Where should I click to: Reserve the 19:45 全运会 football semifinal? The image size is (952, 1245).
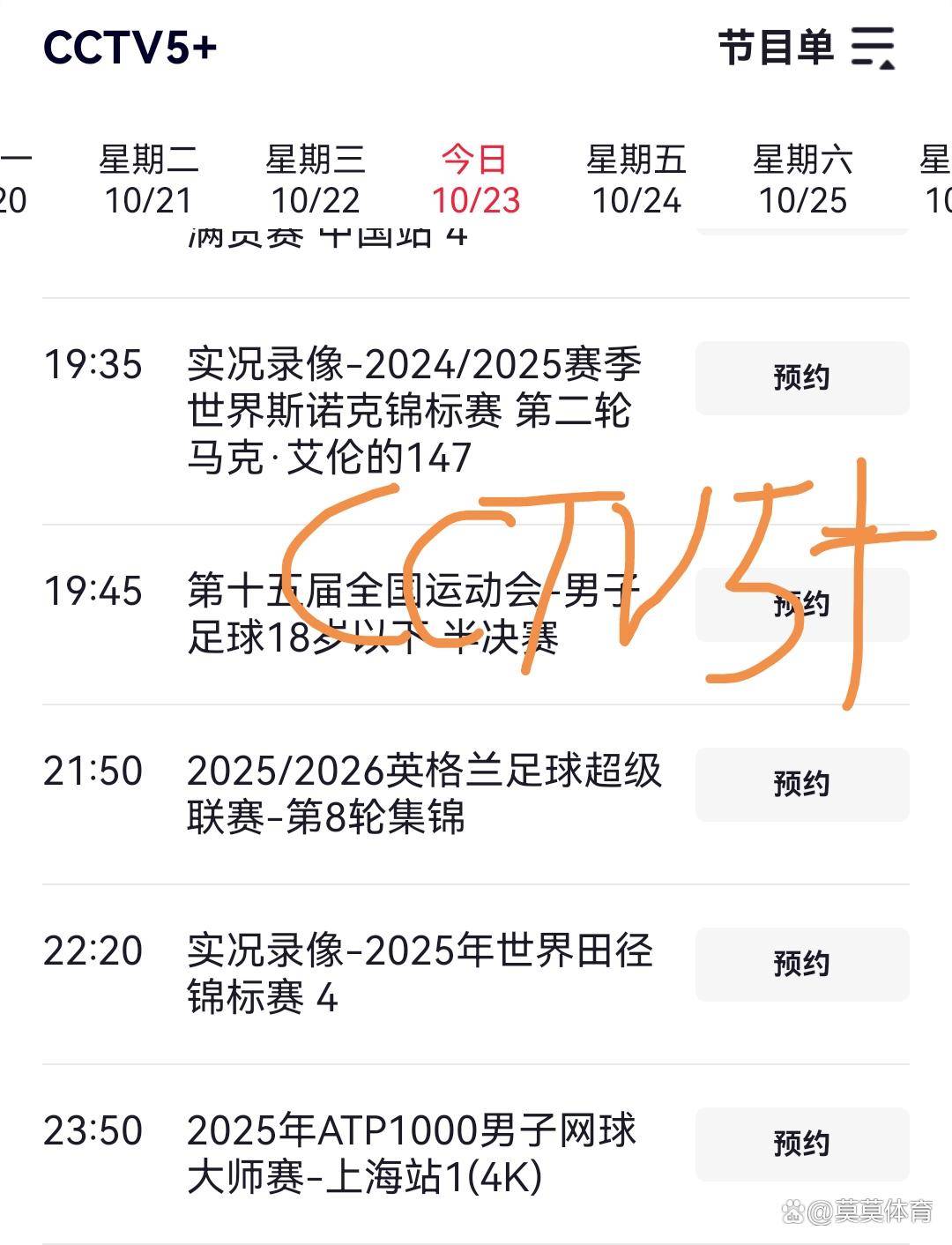(x=801, y=604)
